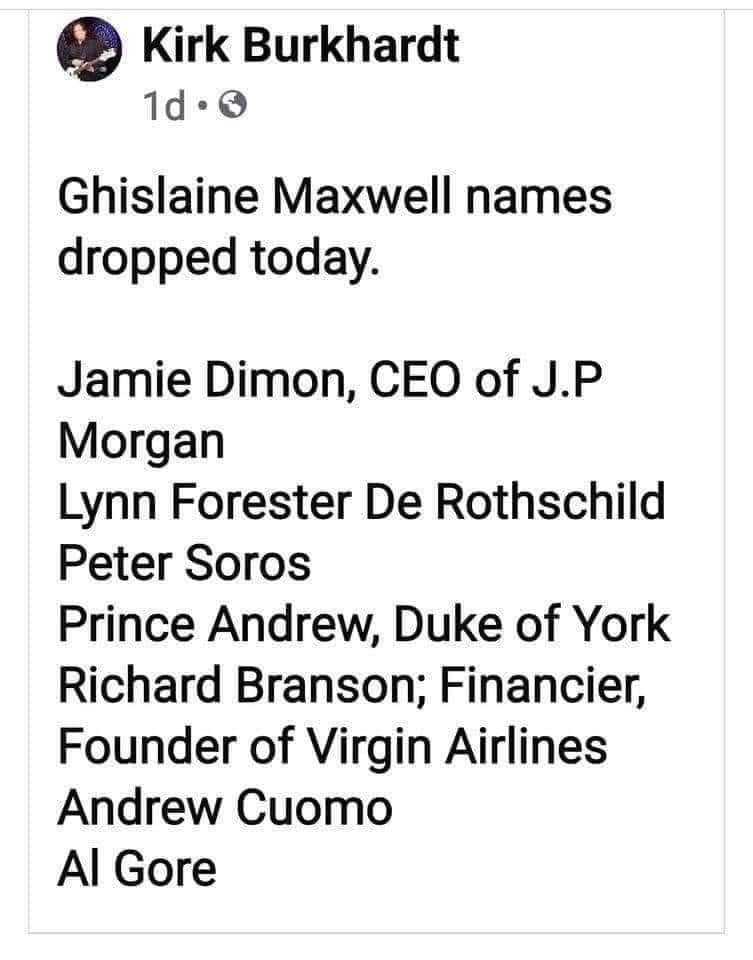Open Kirk Burkhardt's profile picture
Viewport: 753px width, 960px height.
tap(91, 50)
